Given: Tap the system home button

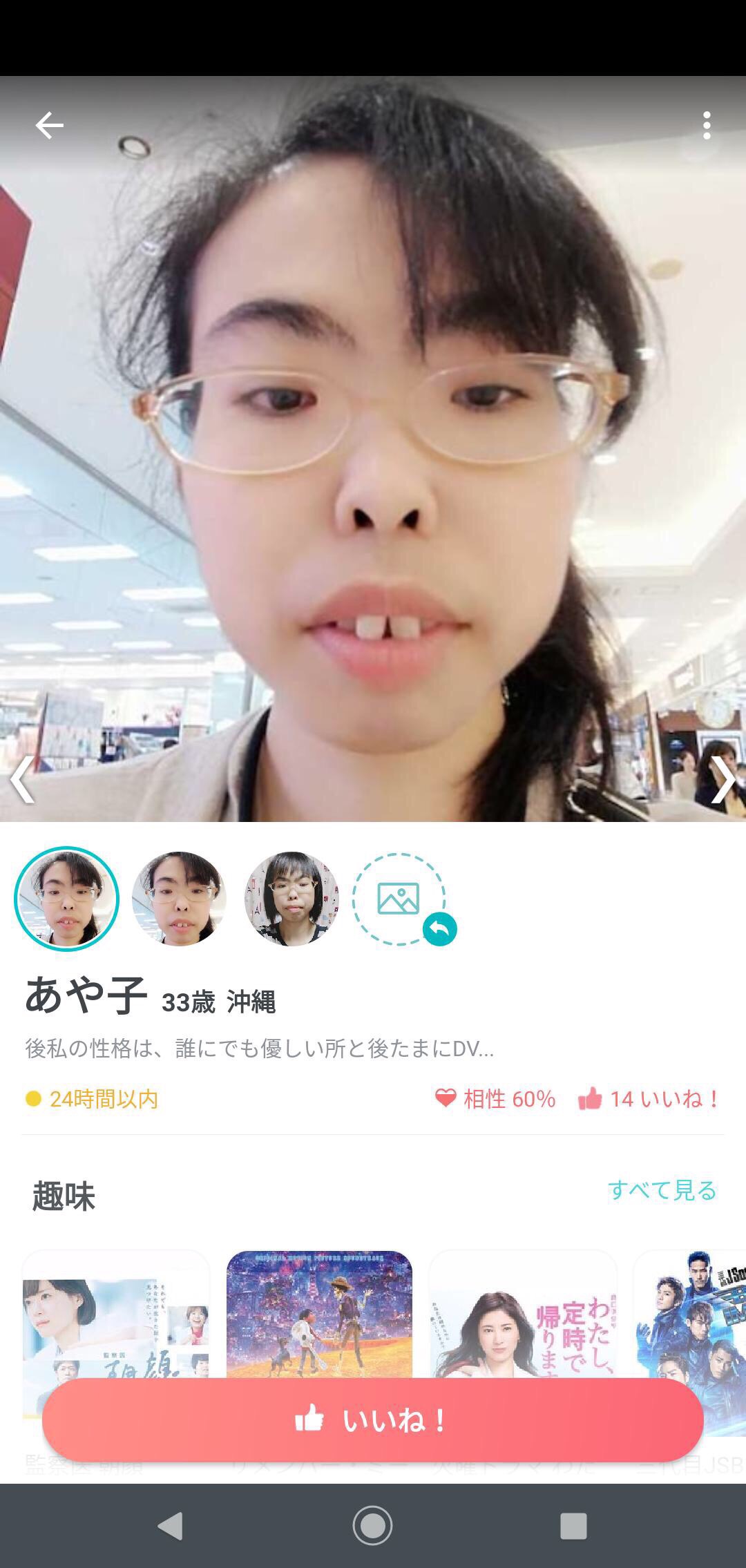Looking at the screenshot, I should (373, 1526).
